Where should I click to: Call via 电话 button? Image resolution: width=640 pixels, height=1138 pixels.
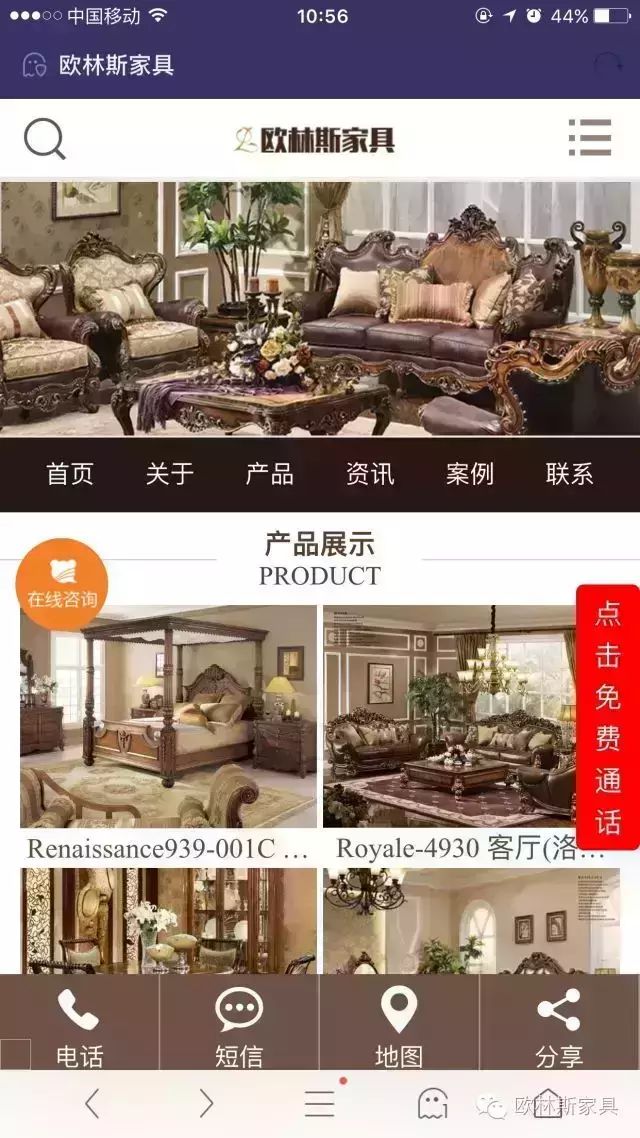[79, 1024]
